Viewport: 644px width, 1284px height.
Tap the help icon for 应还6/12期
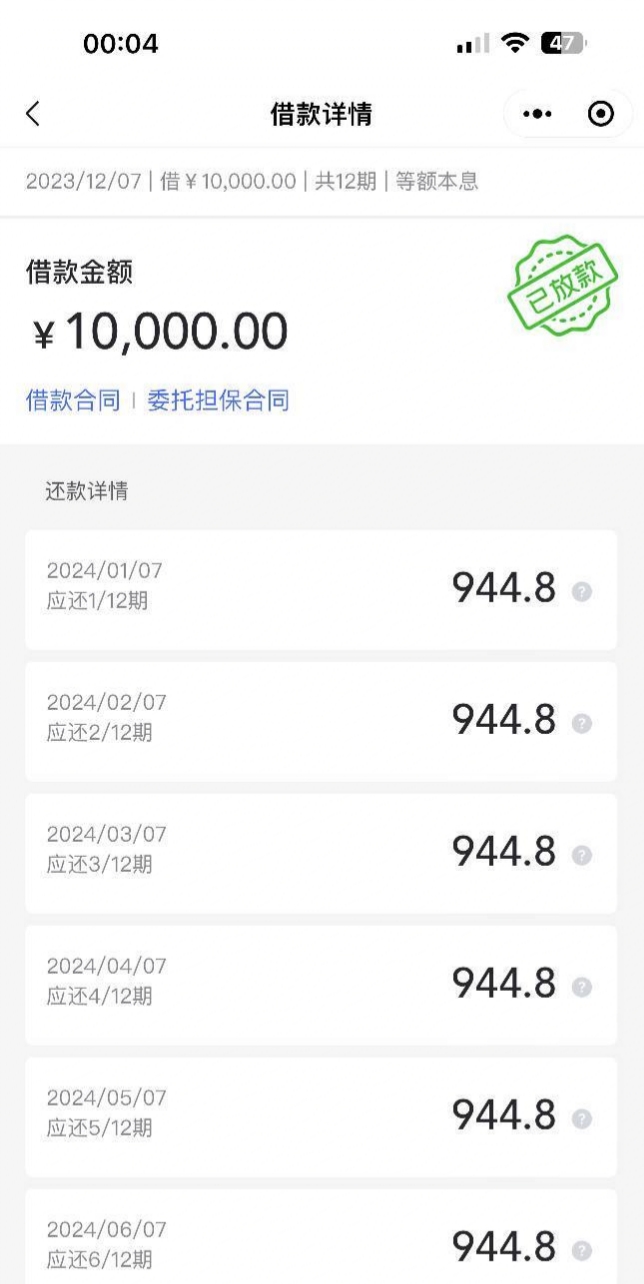click(x=582, y=1251)
